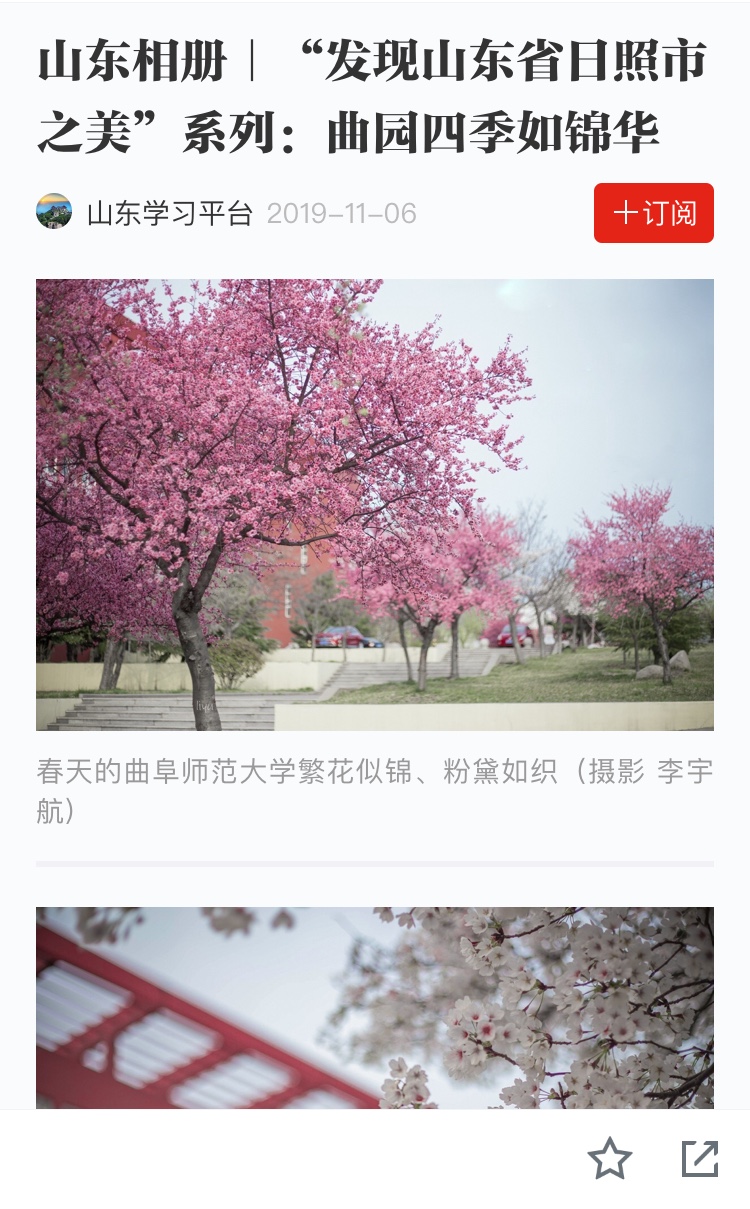View the pink blossom trees photo

tap(375, 504)
